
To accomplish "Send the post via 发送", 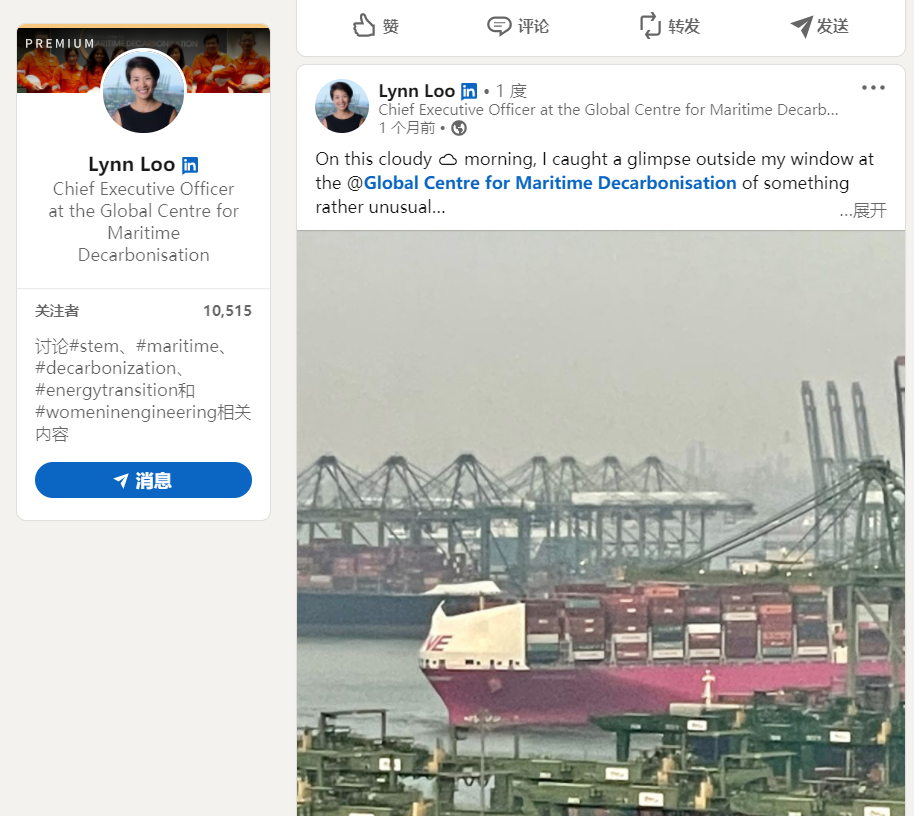I will click(x=819, y=26).
